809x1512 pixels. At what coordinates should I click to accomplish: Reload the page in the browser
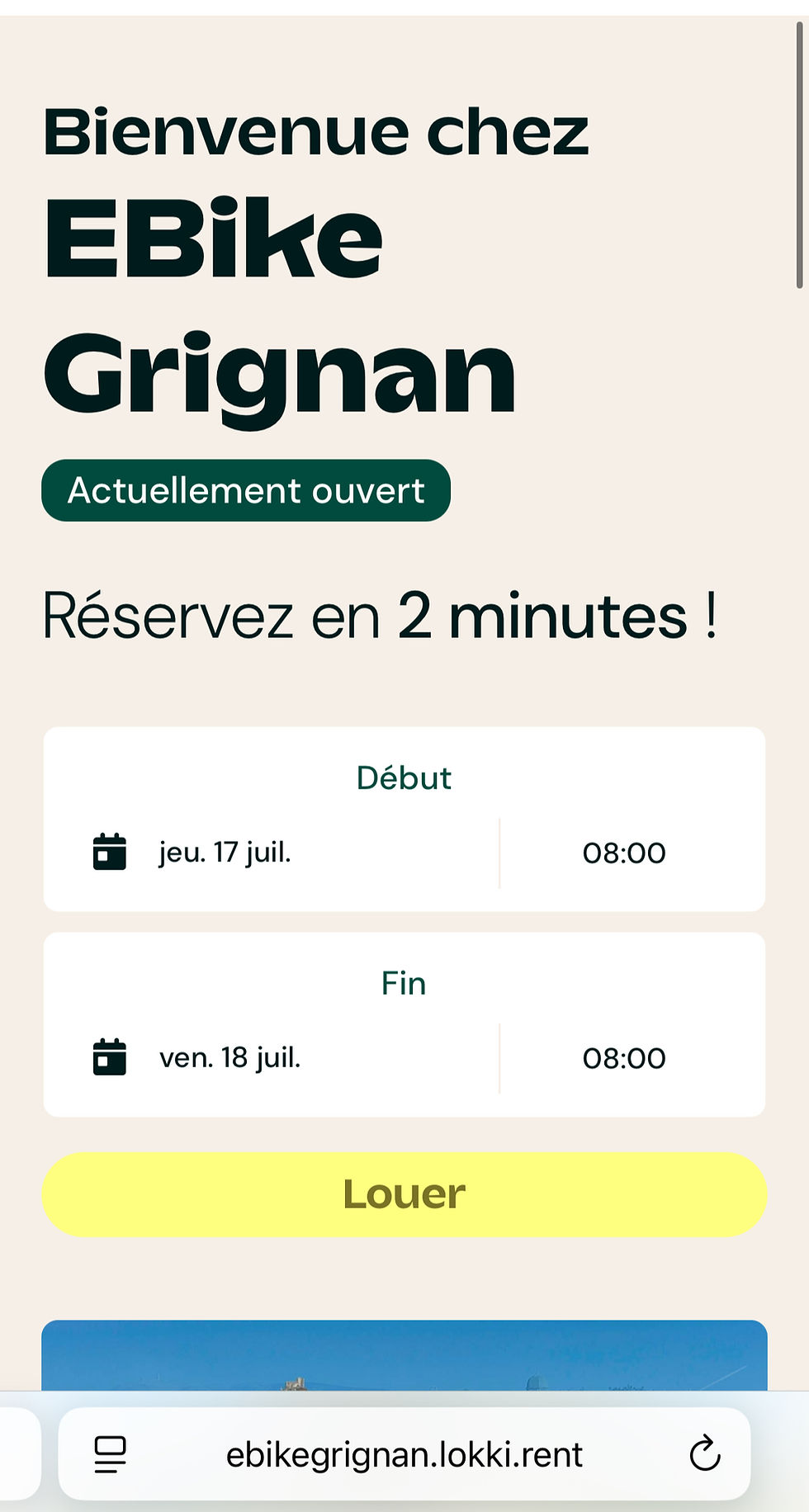(704, 1454)
